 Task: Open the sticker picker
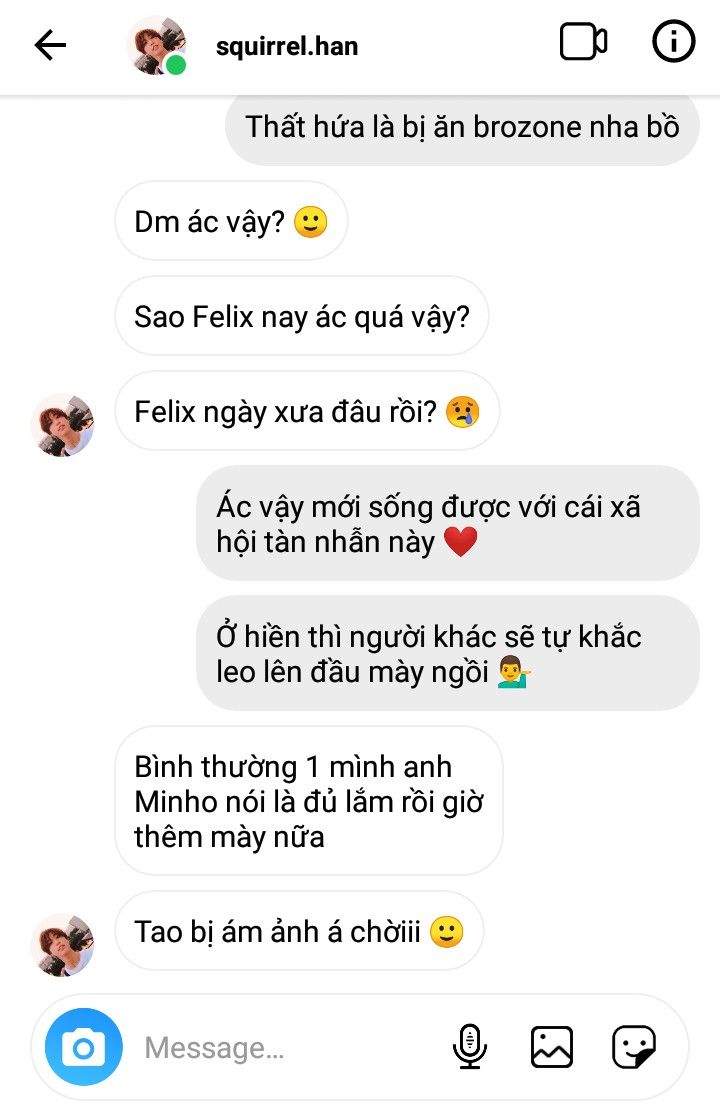point(634,1047)
